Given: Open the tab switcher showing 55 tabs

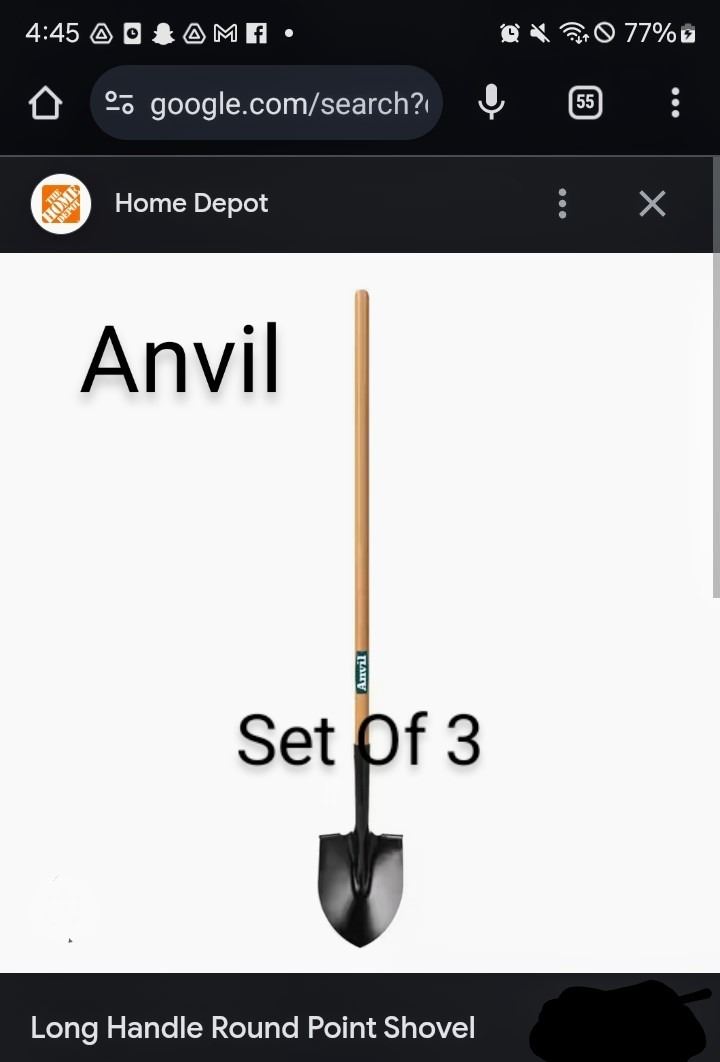Looking at the screenshot, I should (585, 102).
